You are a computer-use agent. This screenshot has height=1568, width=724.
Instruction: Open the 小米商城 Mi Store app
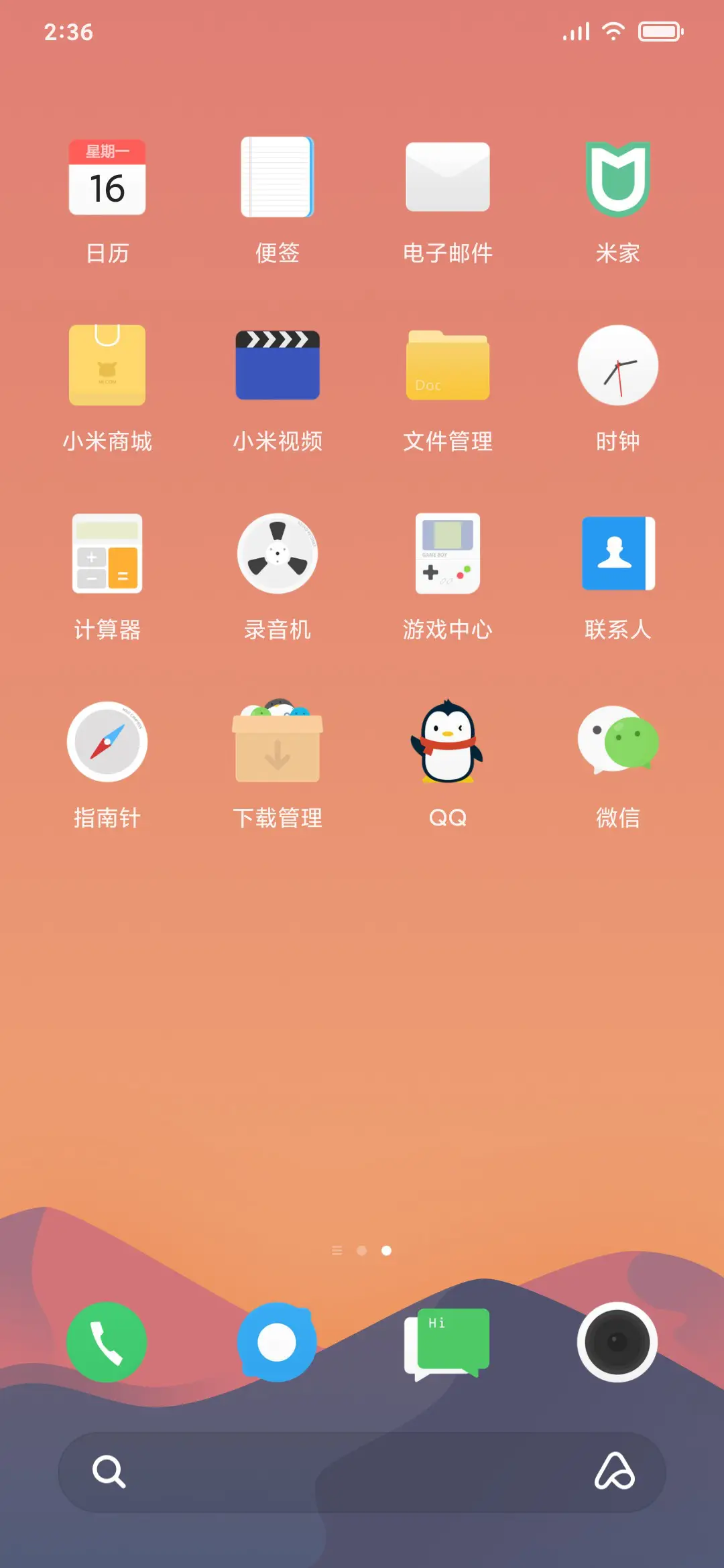(x=107, y=365)
